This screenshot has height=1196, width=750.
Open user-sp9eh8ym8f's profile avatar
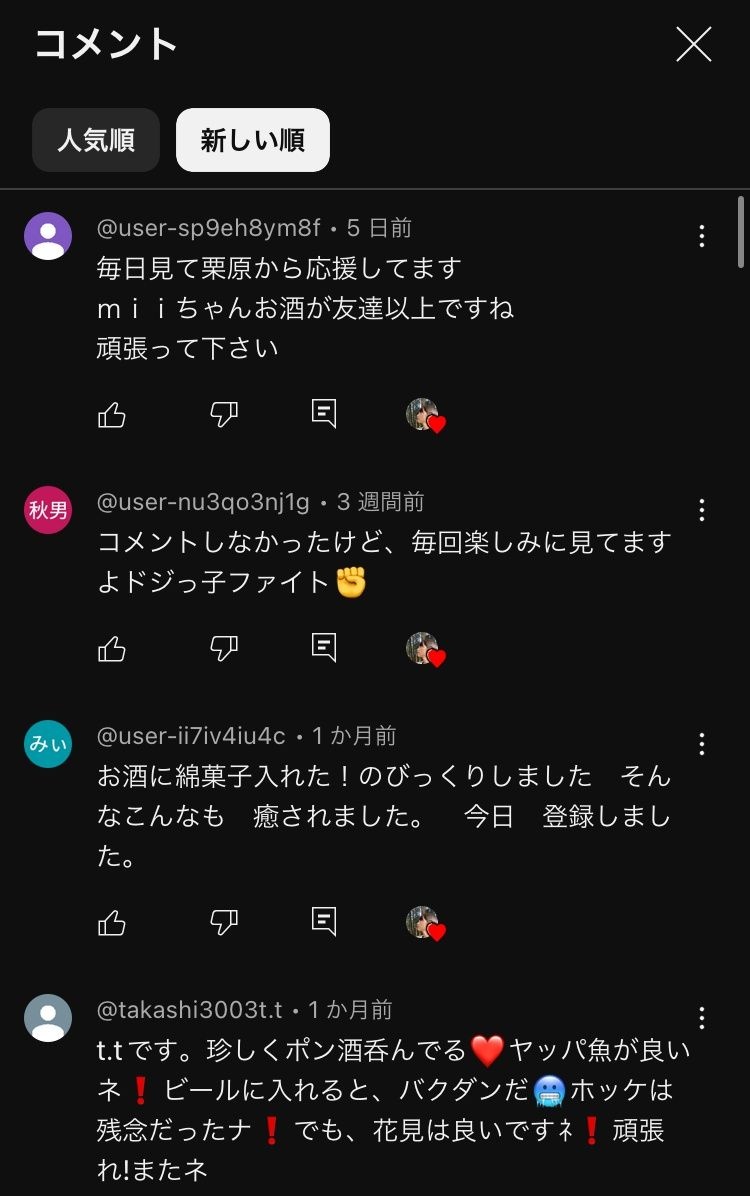point(47,236)
